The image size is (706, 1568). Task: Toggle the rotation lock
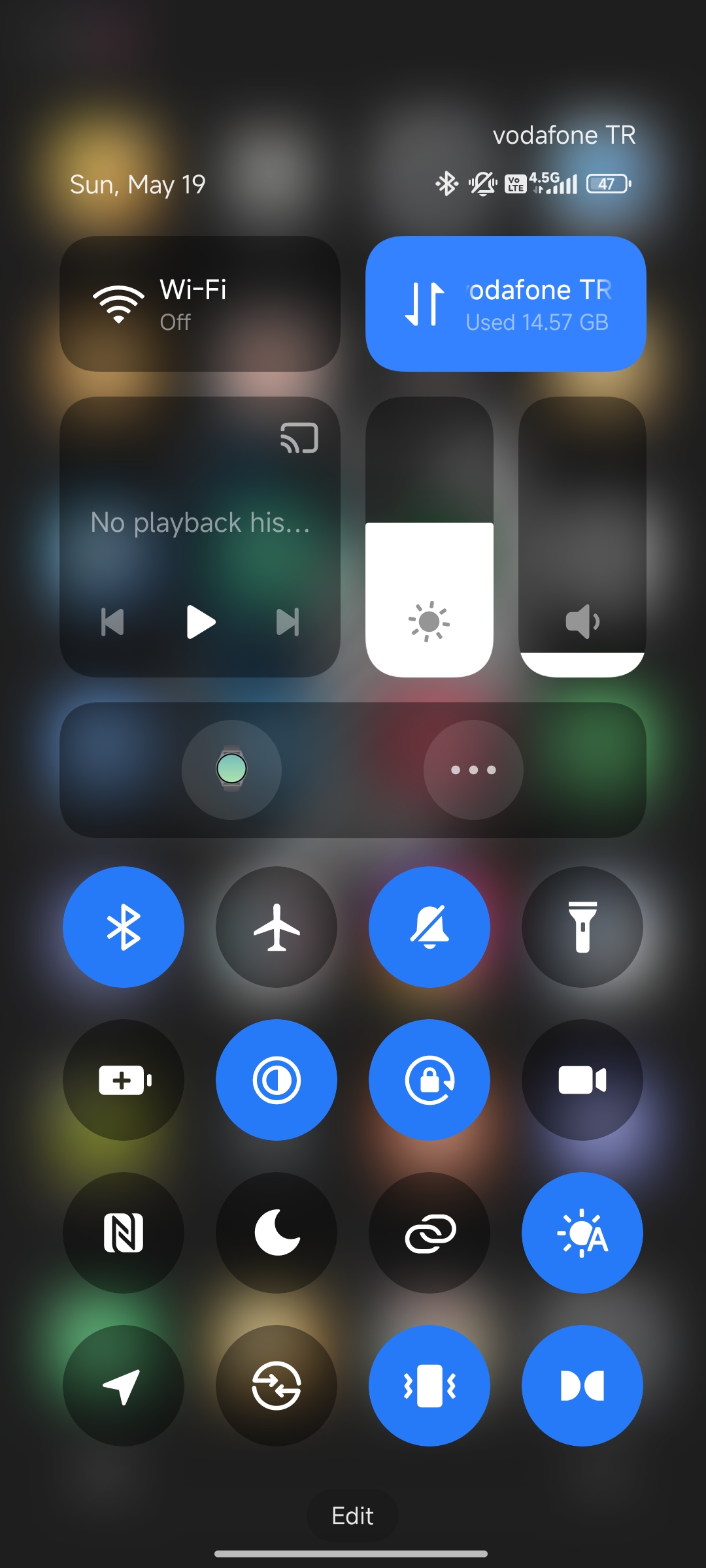click(429, 1080)
